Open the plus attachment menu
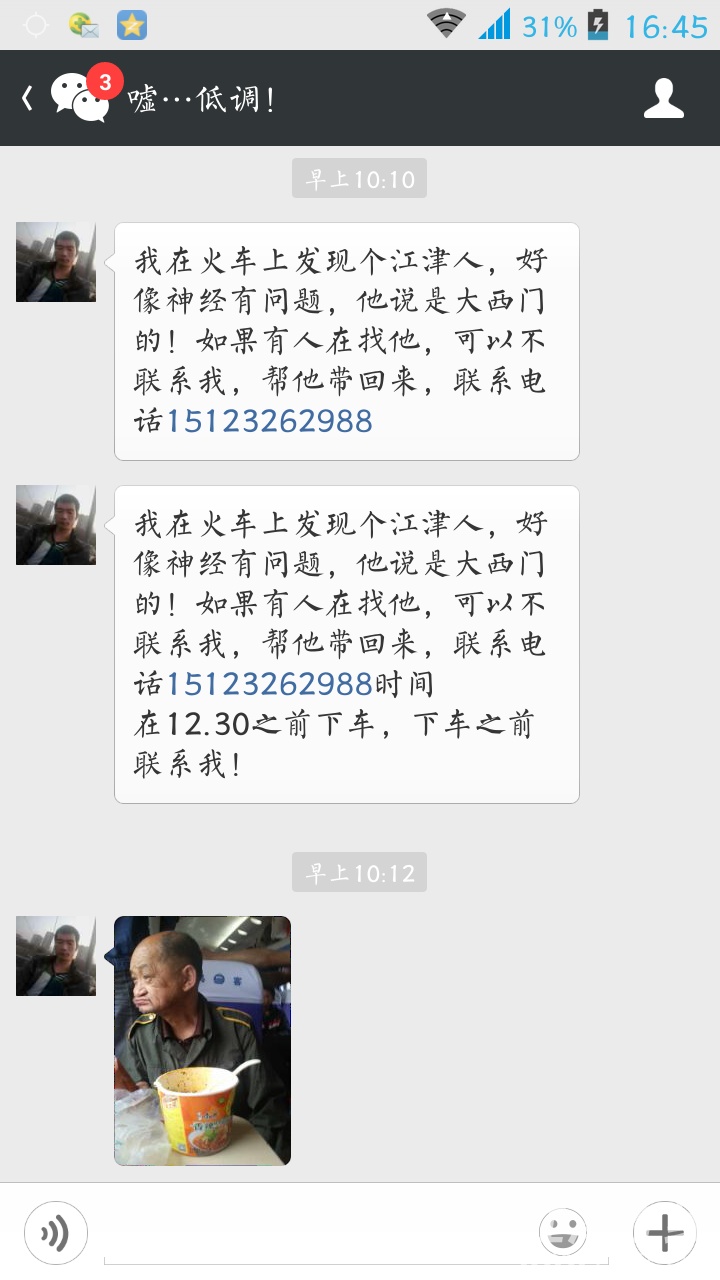 point(664,1233)
